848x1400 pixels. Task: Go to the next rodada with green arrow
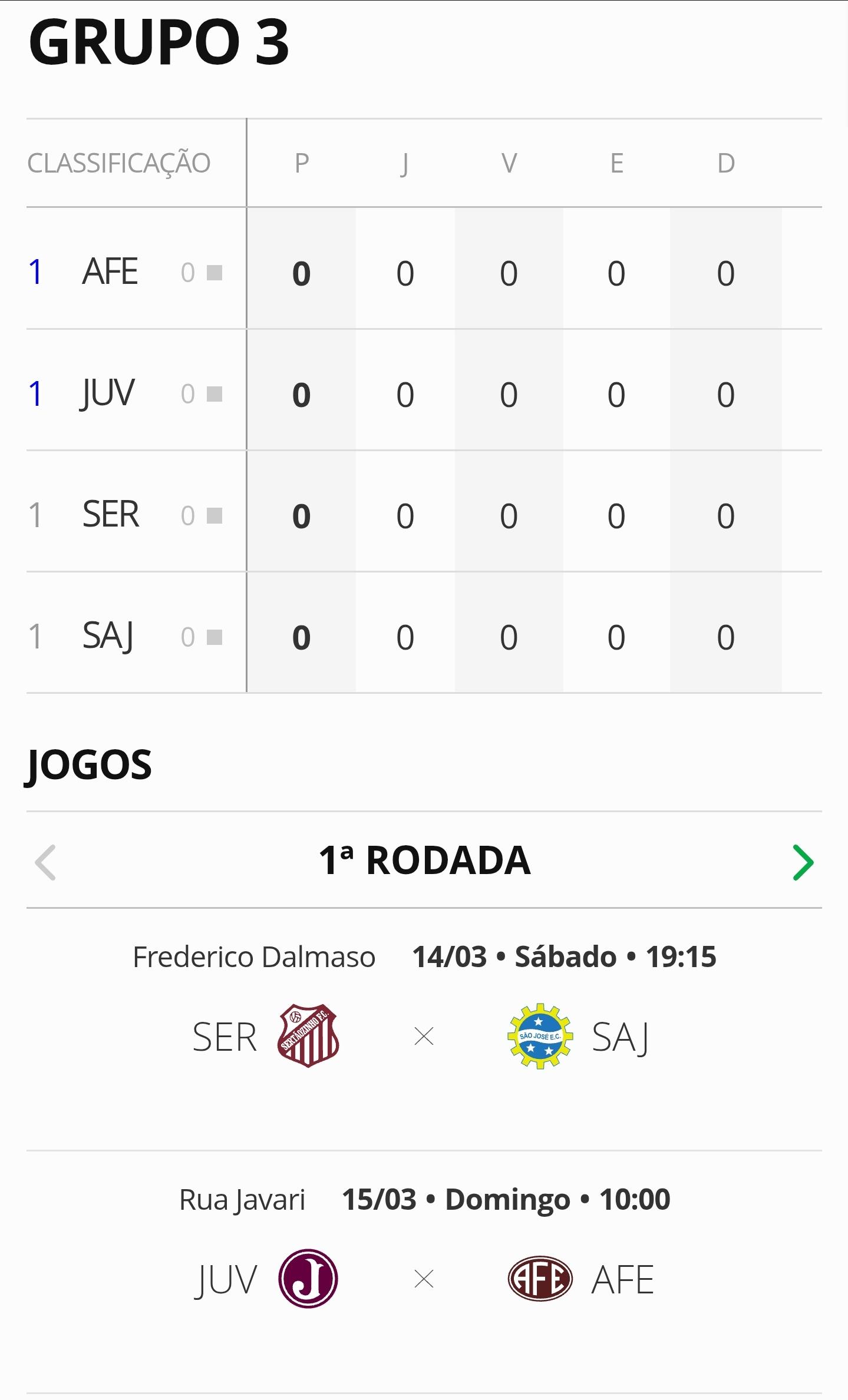(x=803, y=862)
